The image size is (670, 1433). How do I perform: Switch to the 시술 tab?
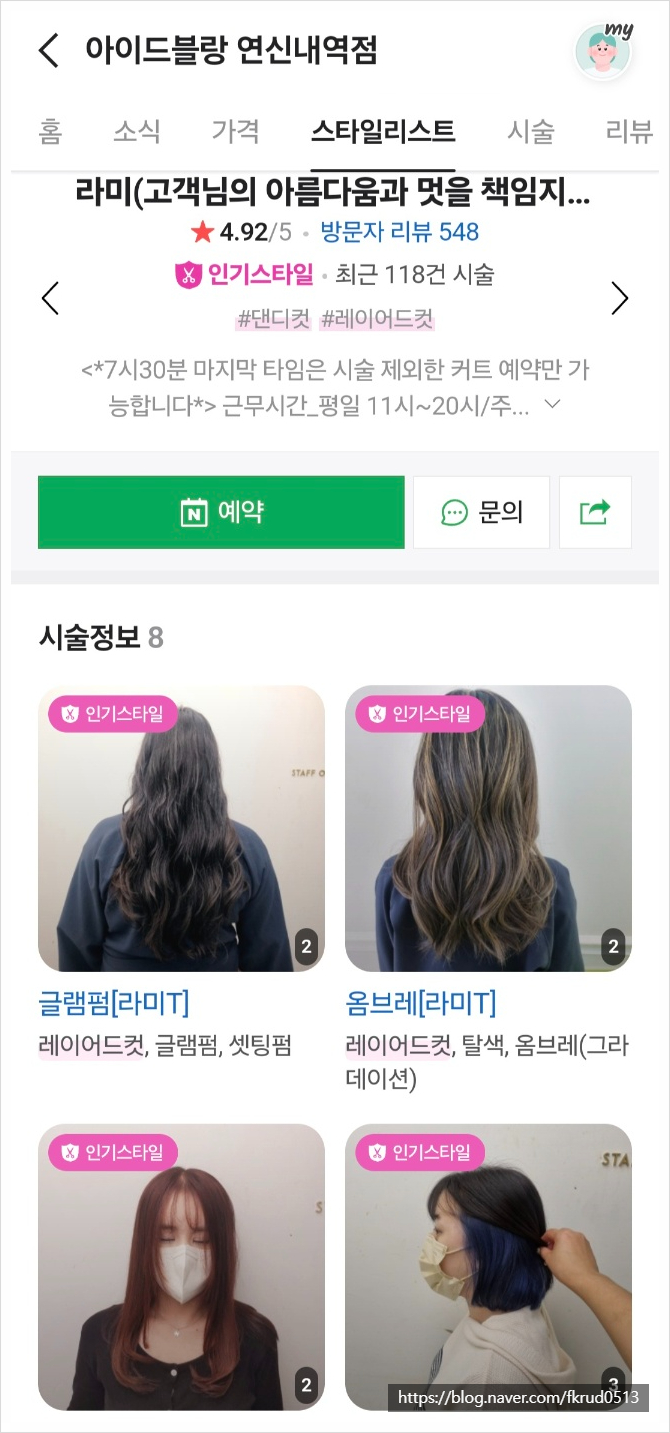point(531,131)
